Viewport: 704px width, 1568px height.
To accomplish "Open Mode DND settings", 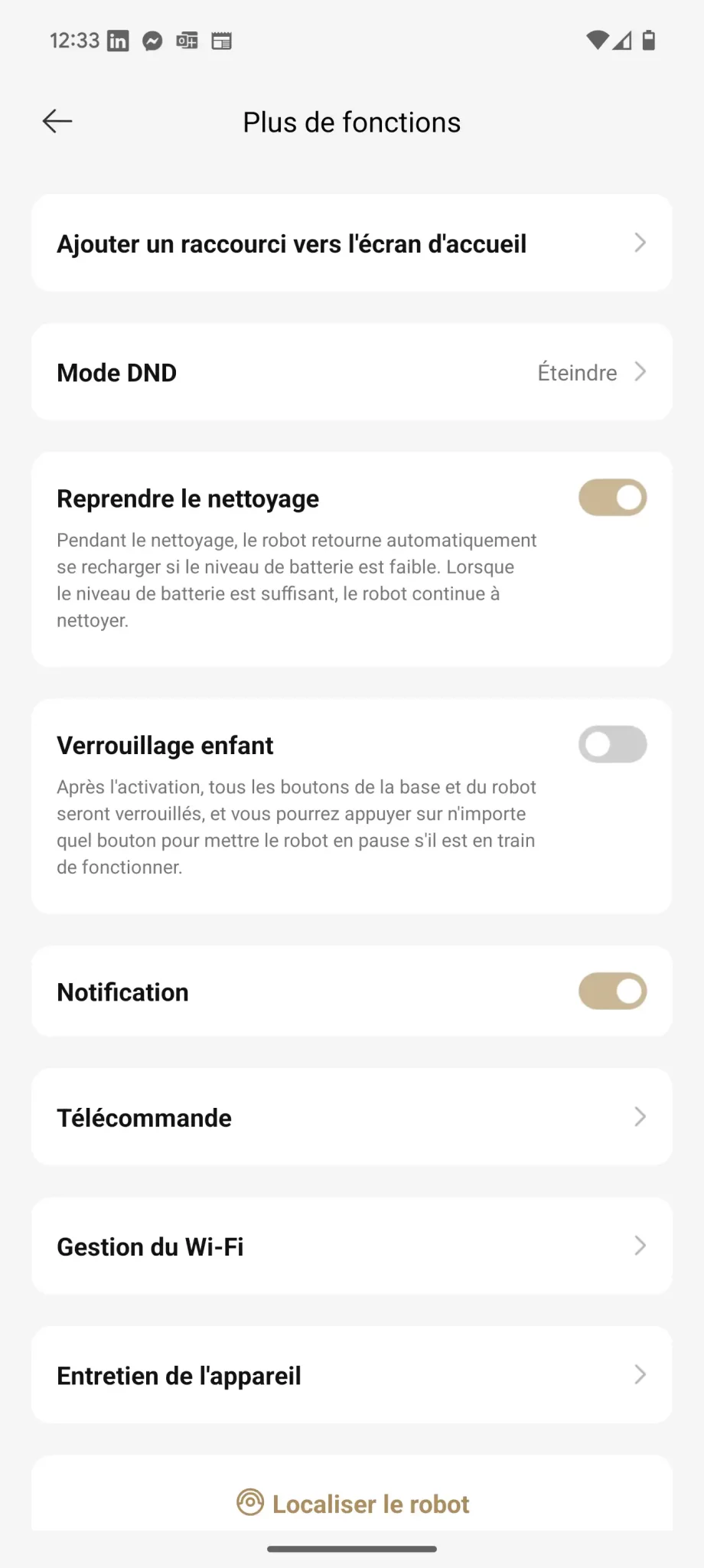I will click(352, 372).
